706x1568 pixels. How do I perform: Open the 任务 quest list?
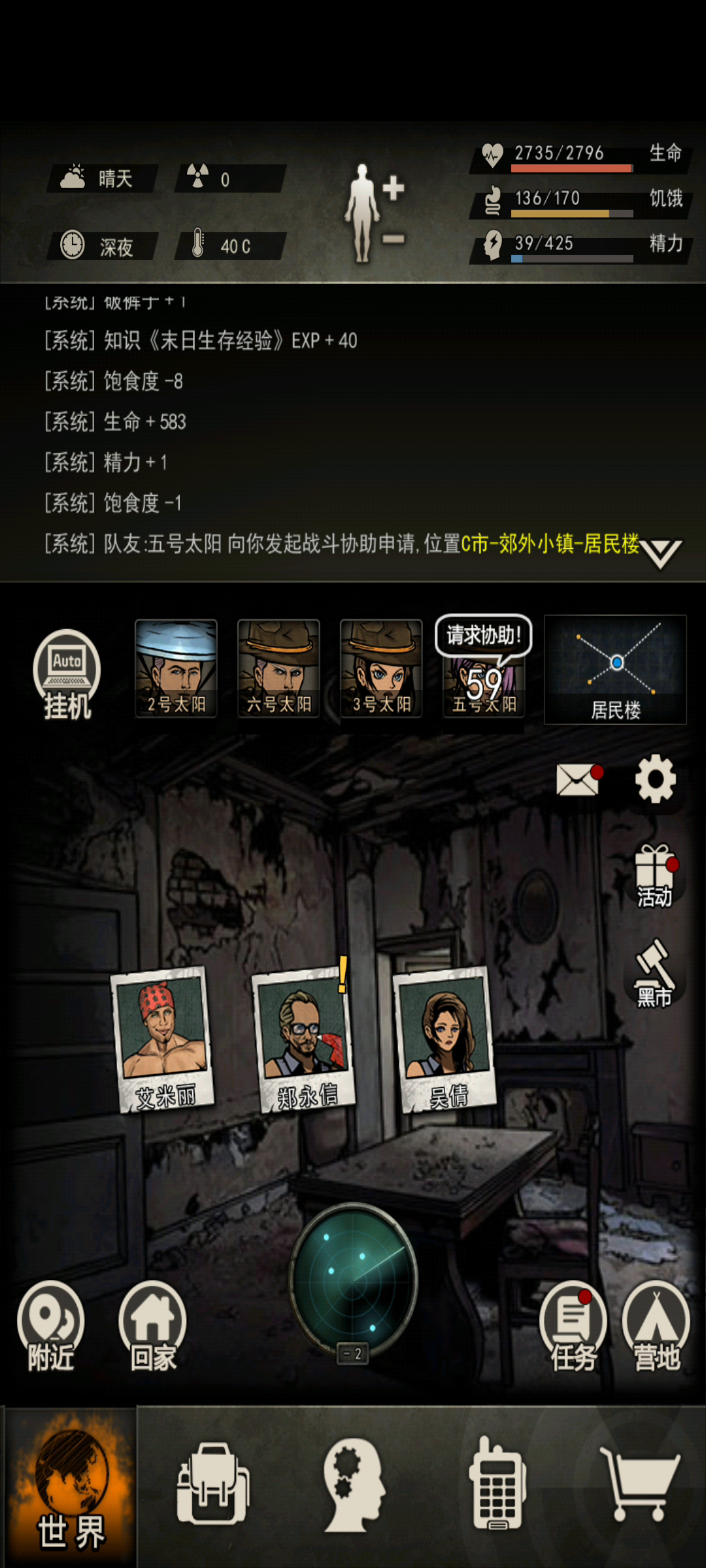pyautogui.click(x=573, y=1326)
